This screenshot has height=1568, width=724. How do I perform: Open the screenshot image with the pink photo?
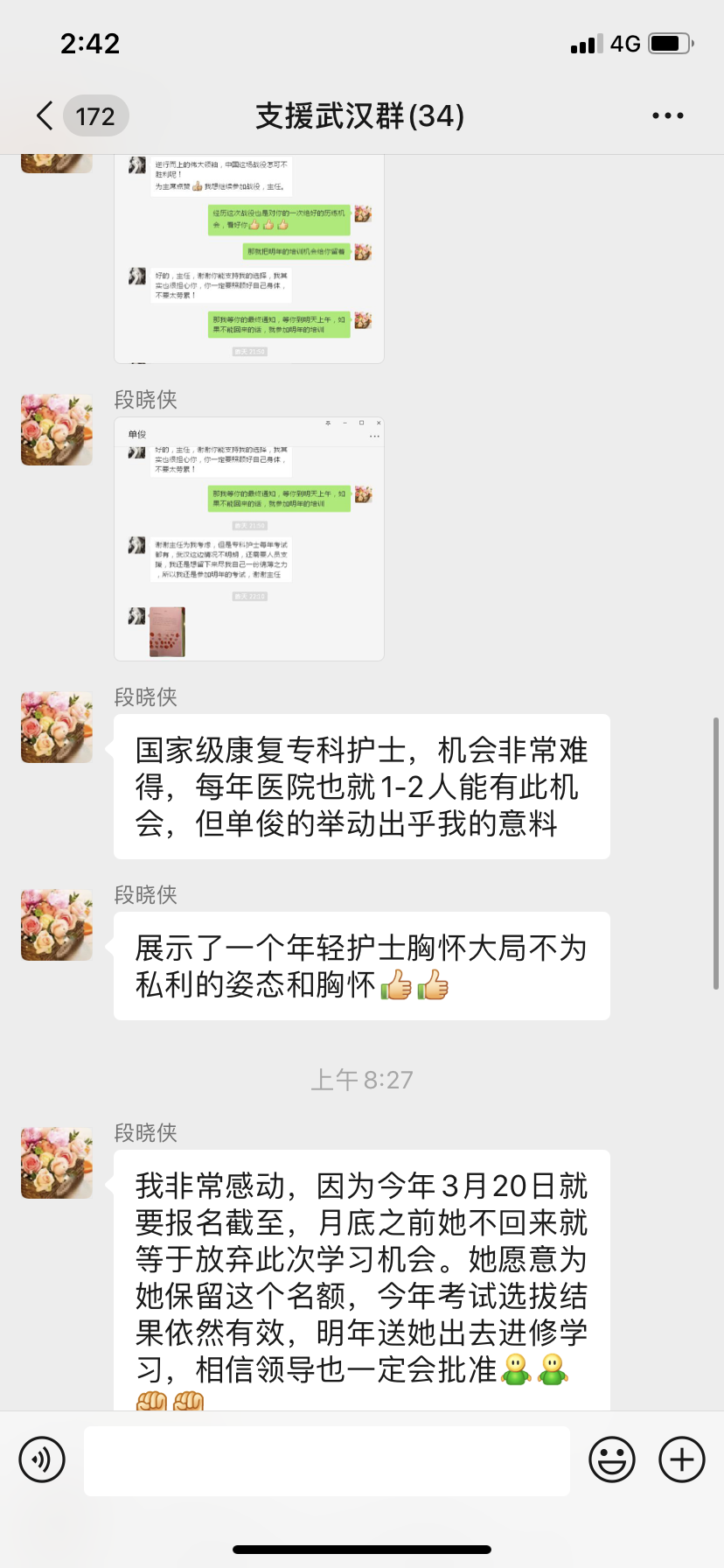(249, 539)
